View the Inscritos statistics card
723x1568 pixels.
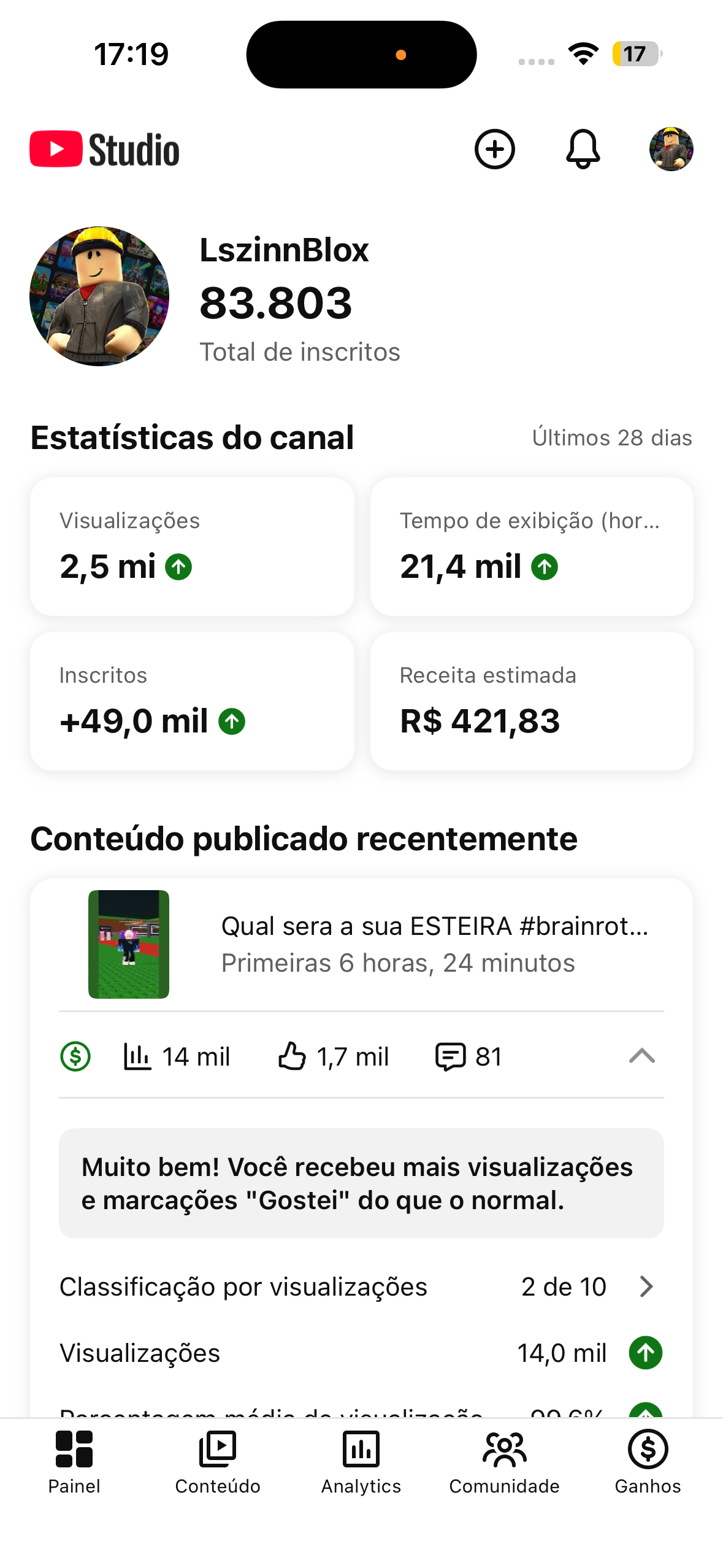point(192,701)
